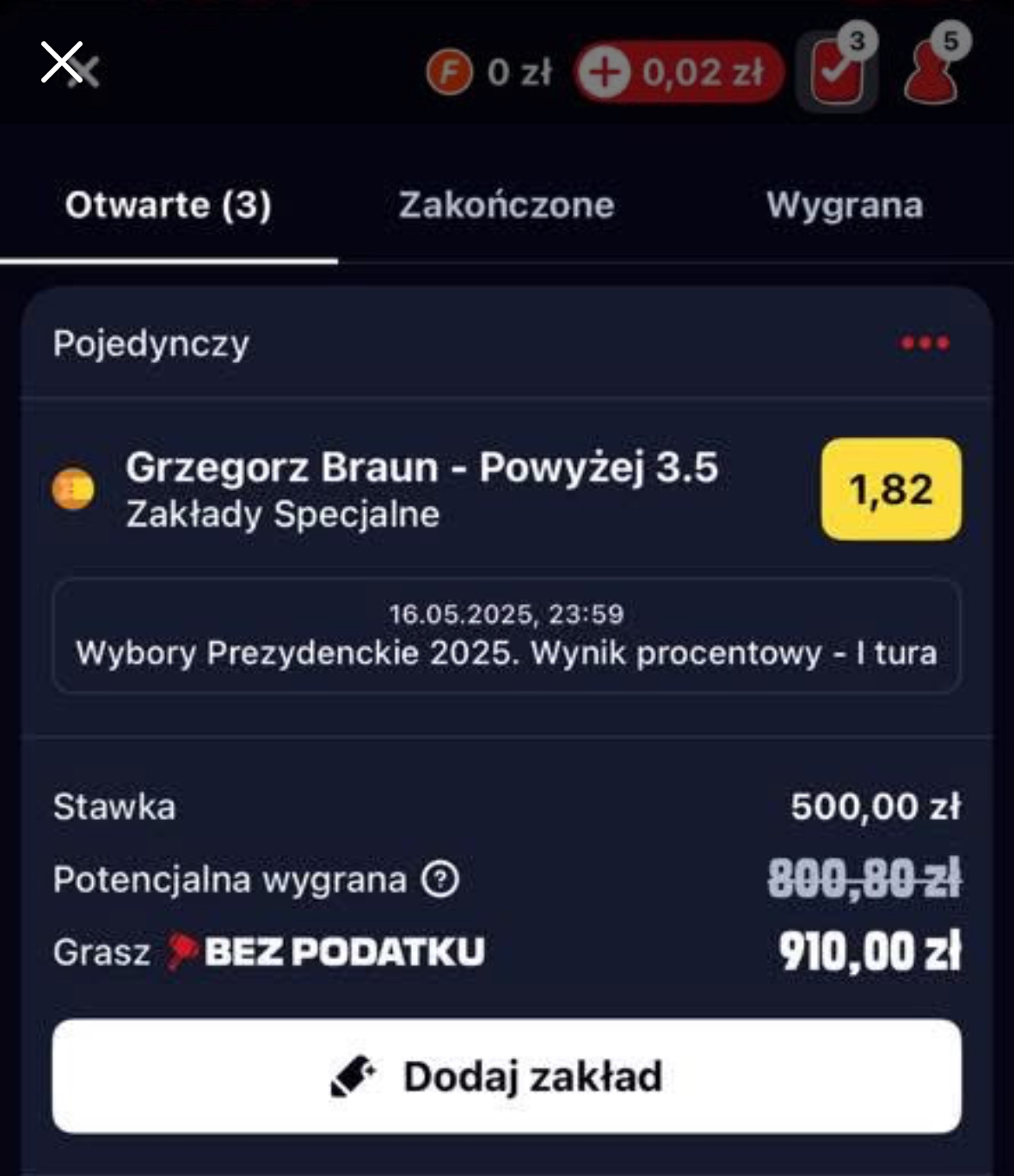
Task: Switch to the Wygrana tab
Action: 844,206
